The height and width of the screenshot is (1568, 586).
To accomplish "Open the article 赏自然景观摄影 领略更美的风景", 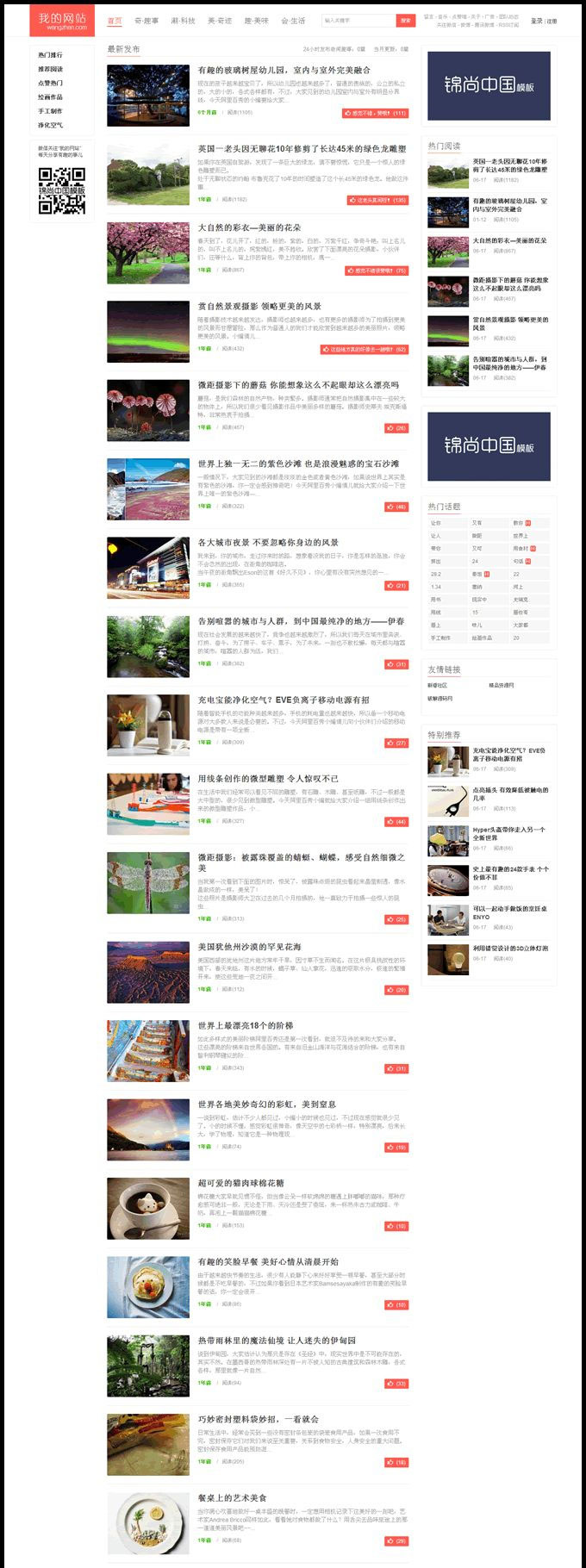I will coord(259,306).
